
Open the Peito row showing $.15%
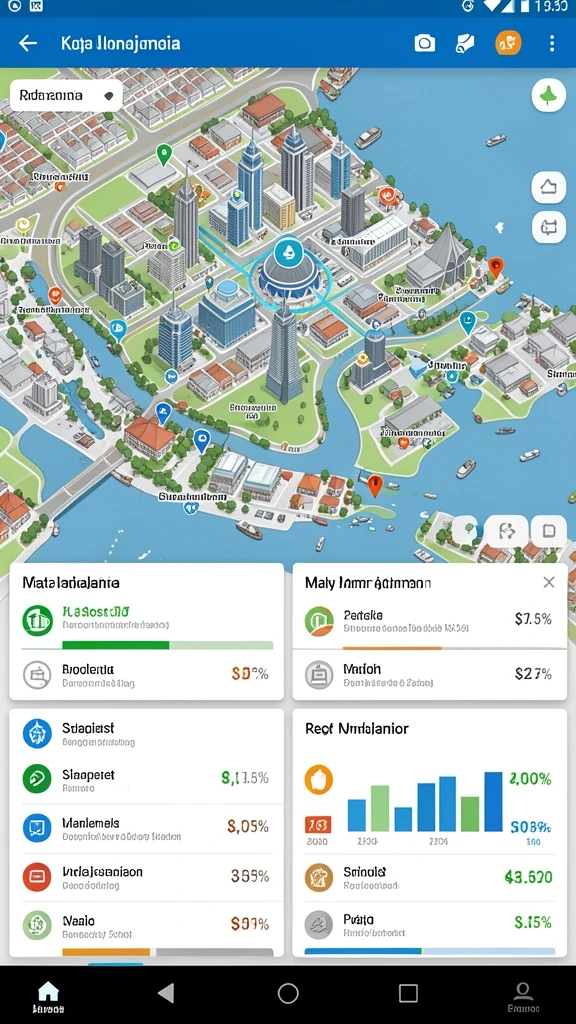pos(429,924)
